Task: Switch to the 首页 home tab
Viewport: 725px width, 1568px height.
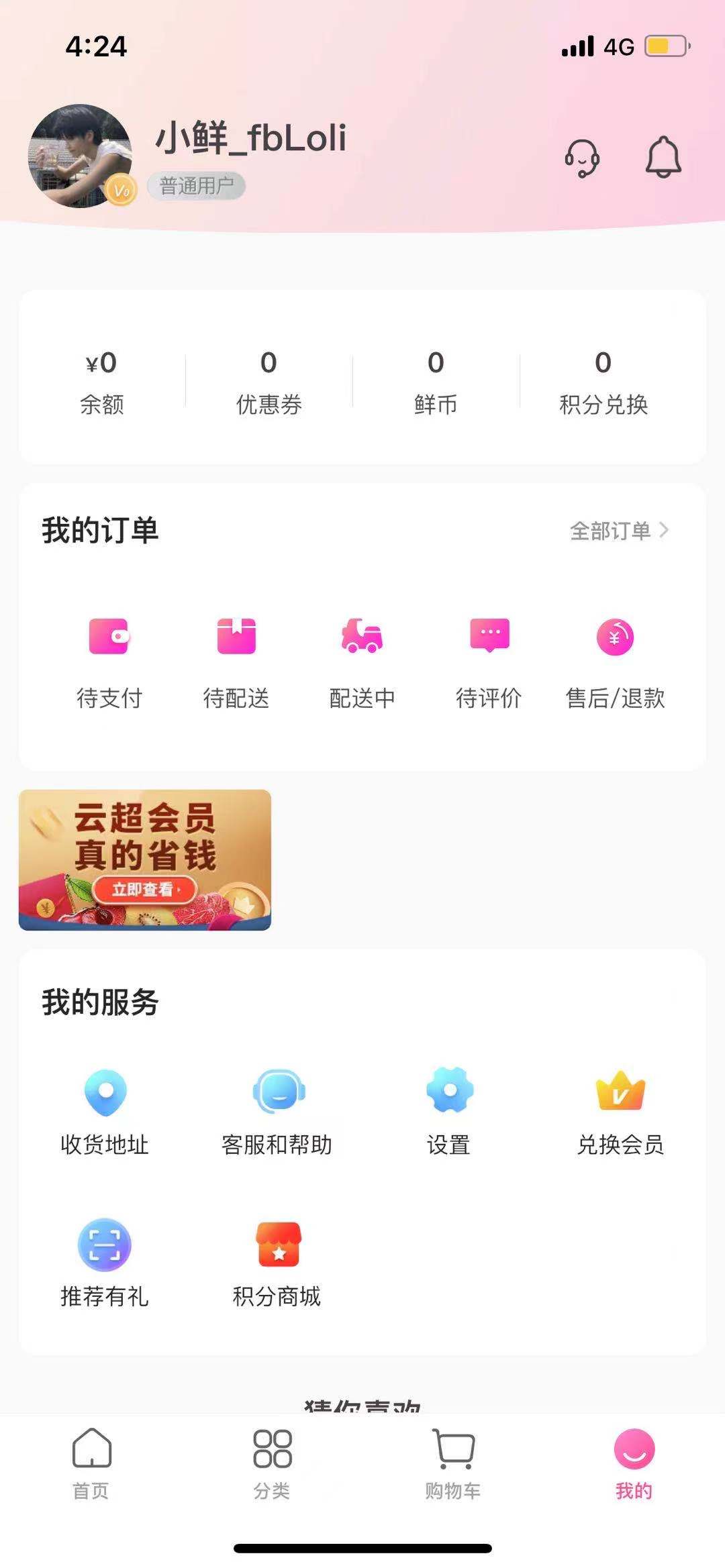Action: [91, 1463]
